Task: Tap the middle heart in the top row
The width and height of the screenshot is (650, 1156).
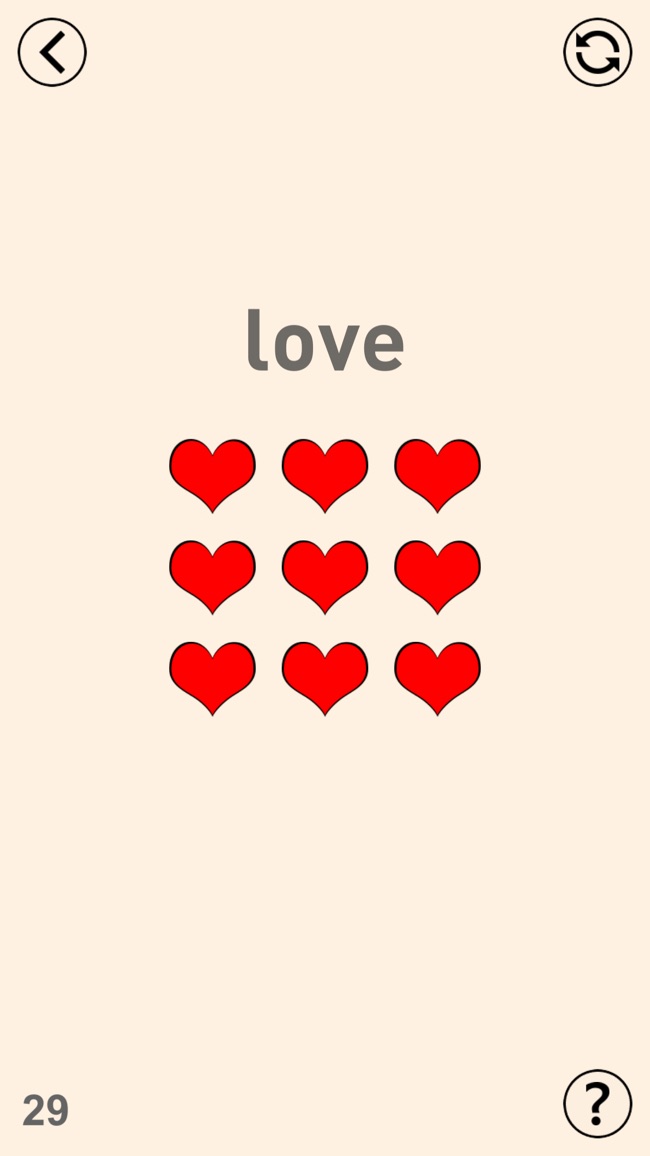Action: point(325,476)
